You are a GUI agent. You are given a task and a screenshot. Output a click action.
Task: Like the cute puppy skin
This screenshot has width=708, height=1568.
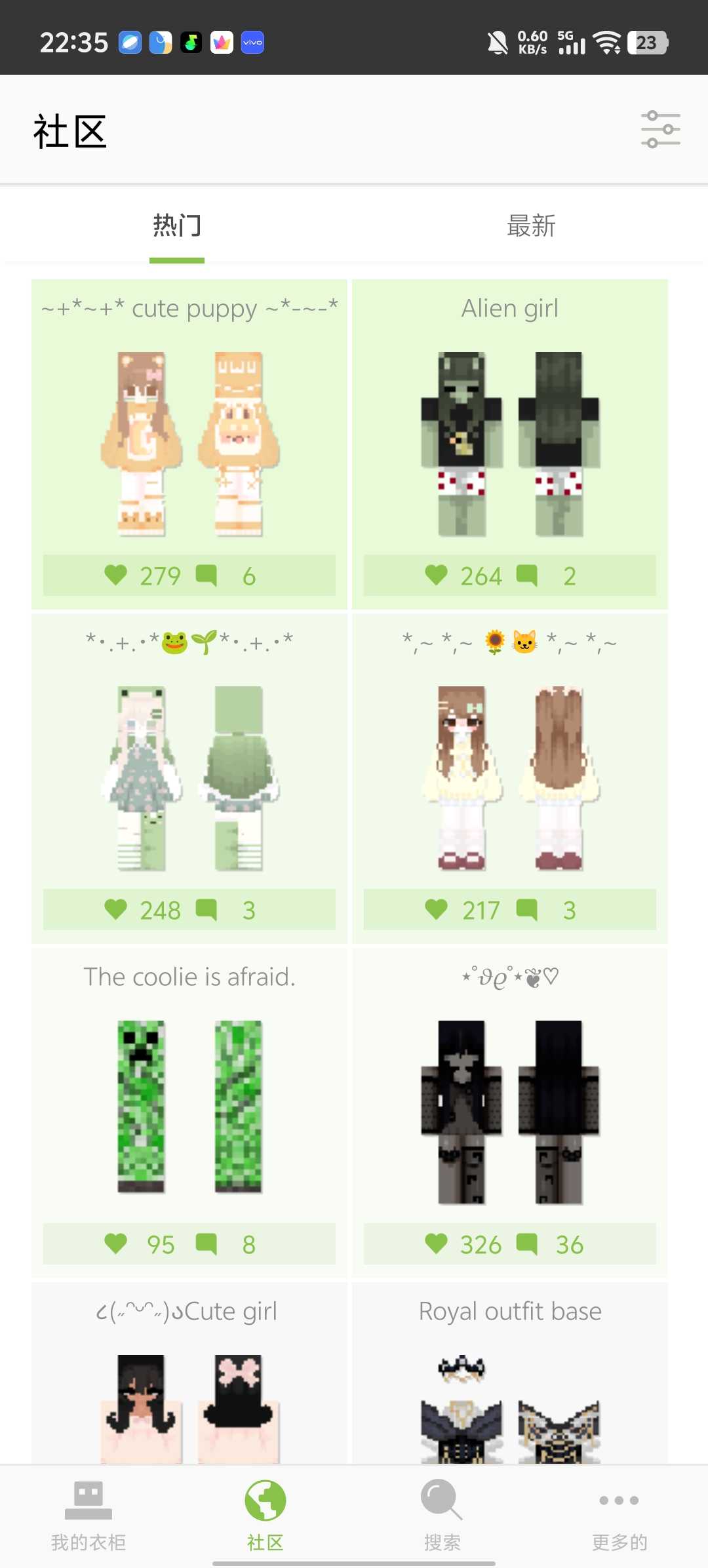(x=116, y=575)
